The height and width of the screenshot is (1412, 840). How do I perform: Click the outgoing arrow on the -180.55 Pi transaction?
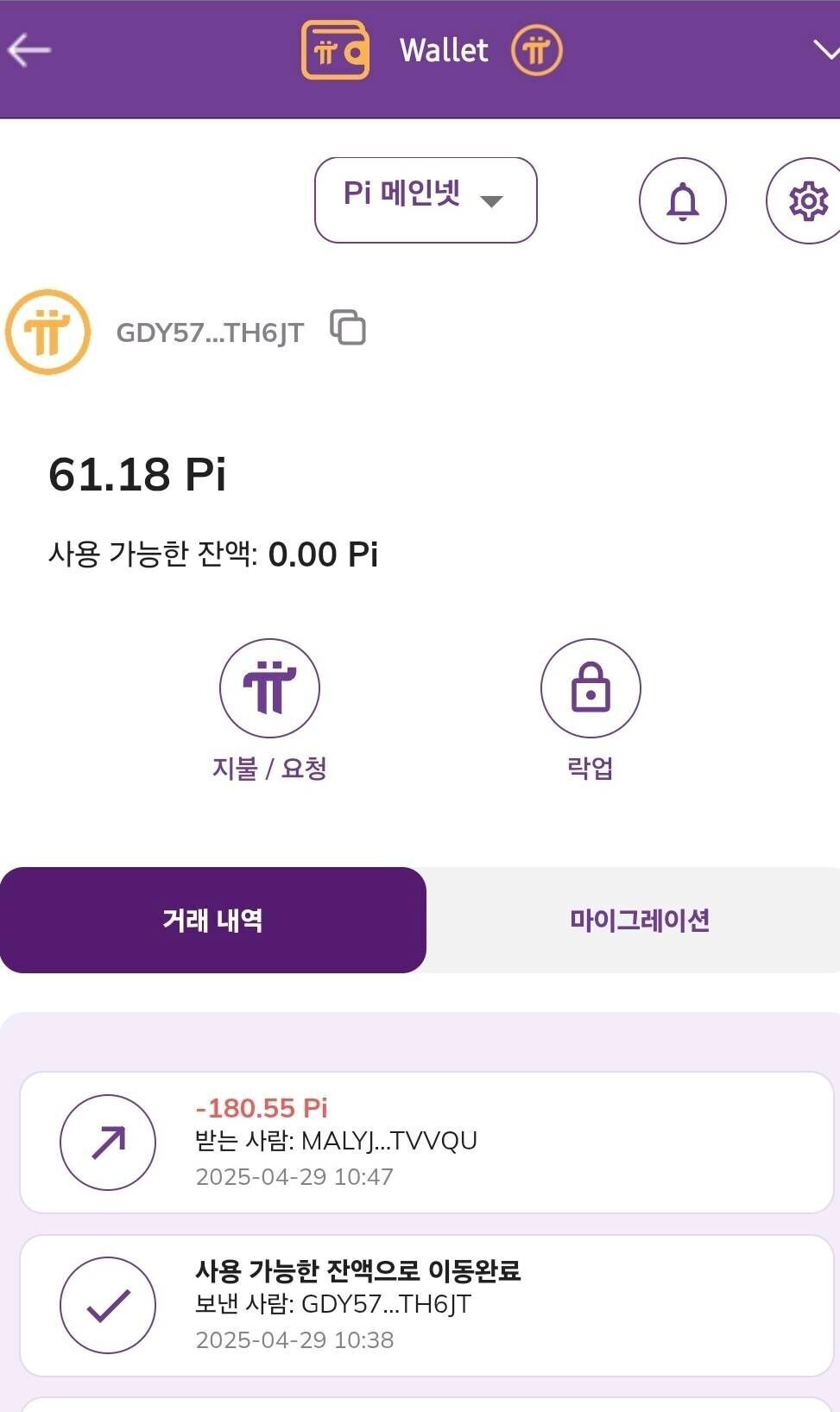click(107, 1142)
